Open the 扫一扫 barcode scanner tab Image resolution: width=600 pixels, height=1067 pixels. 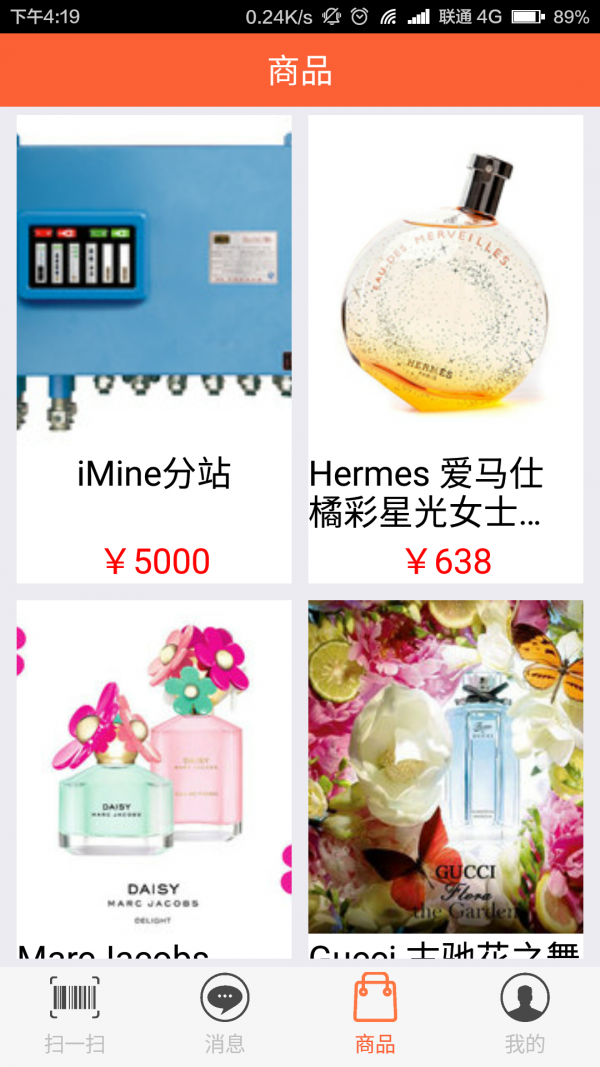(75, 1015)
